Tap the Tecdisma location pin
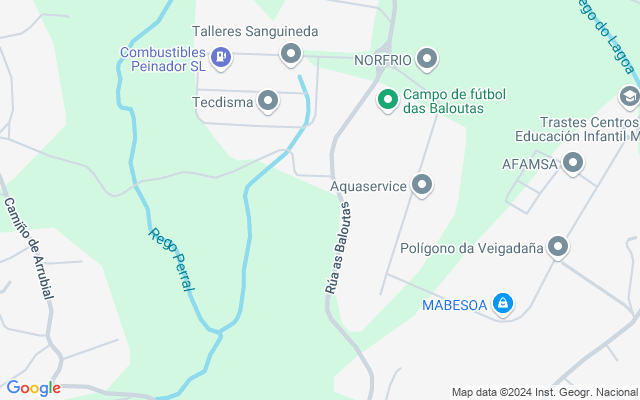This screenshot has width=640, height=400. 268,101
